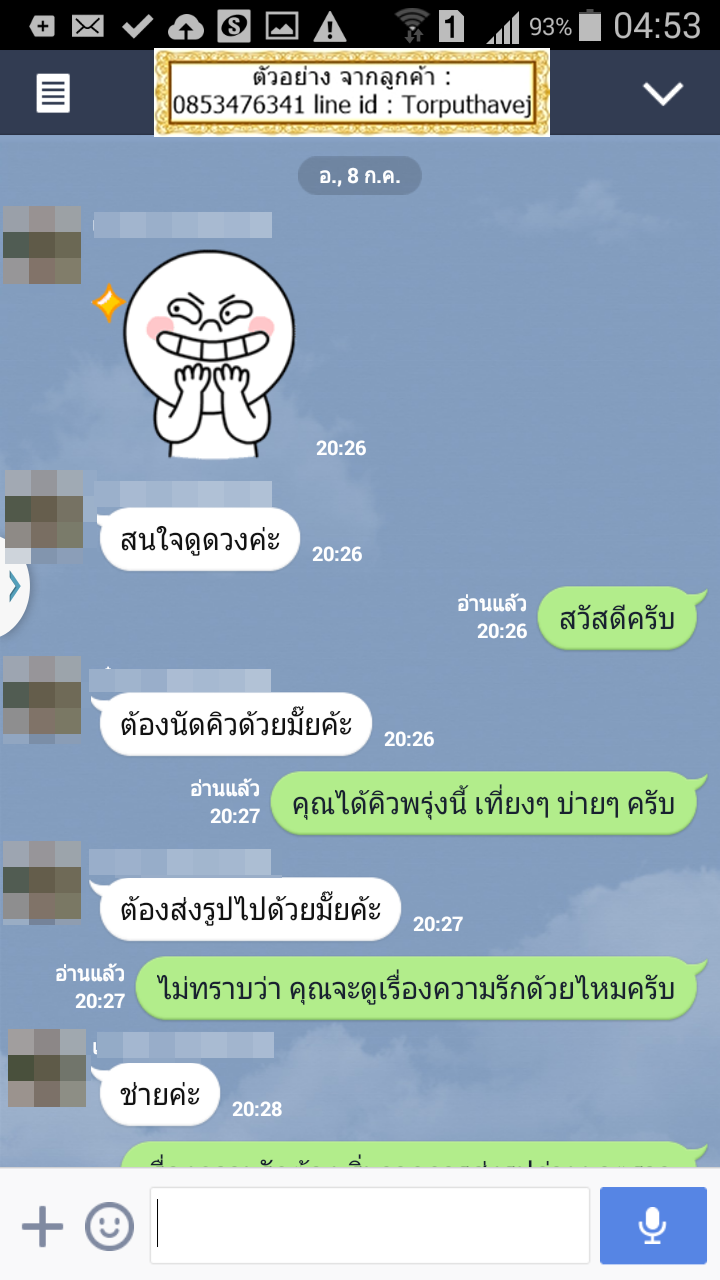Open sender profile picture beside the sticker
720x1280 pixels.
[42, 245]
